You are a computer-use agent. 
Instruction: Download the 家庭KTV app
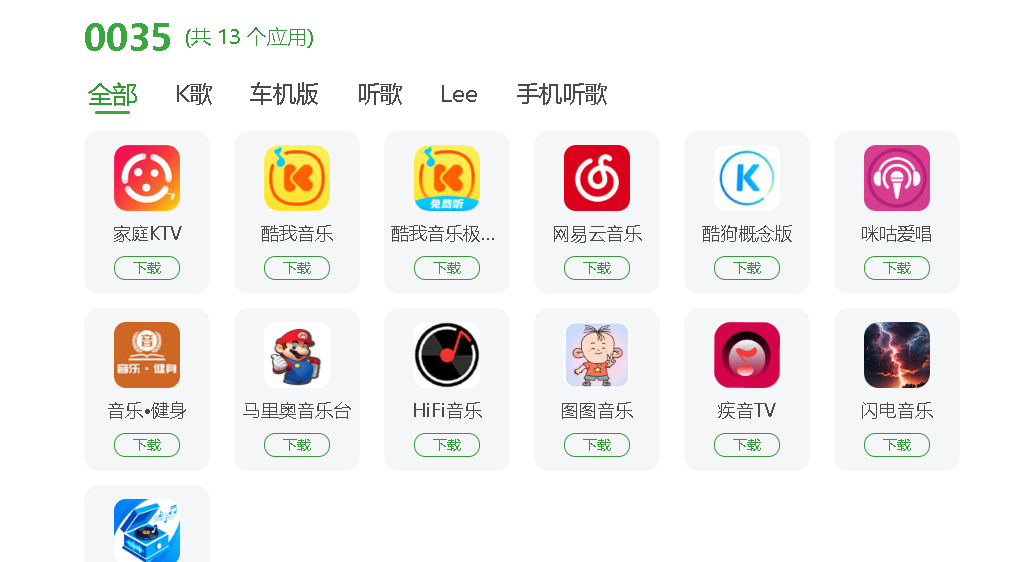pos(147,268)
